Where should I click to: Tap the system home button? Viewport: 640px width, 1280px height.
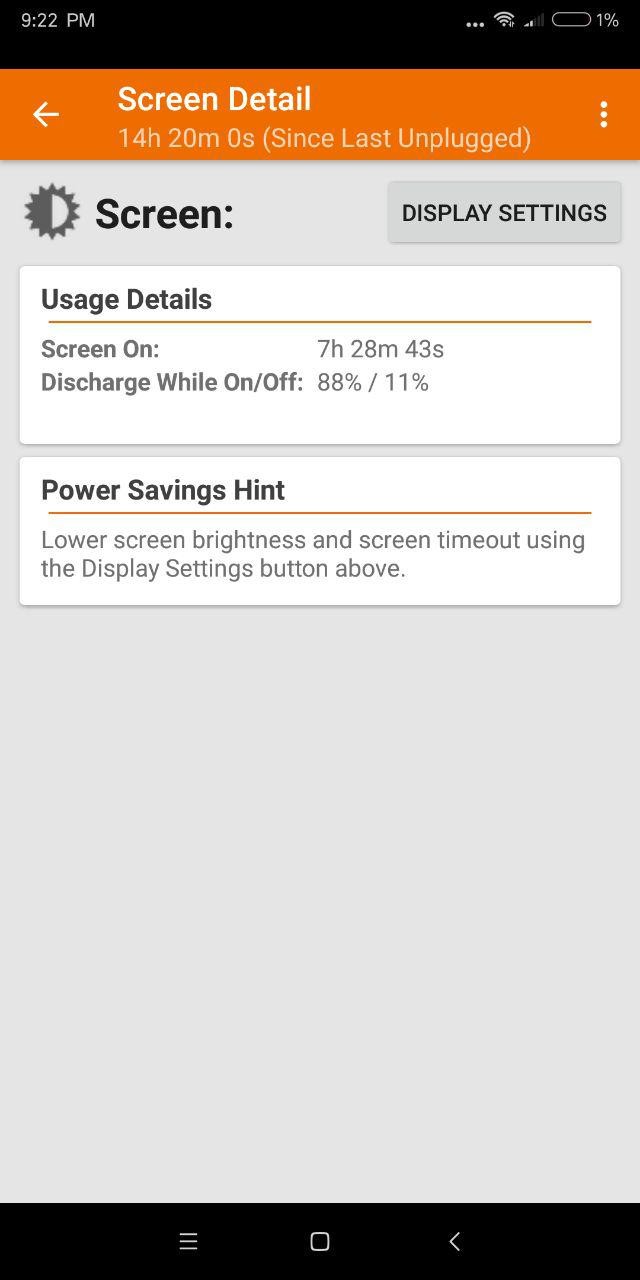click(x=320, y=1241)
